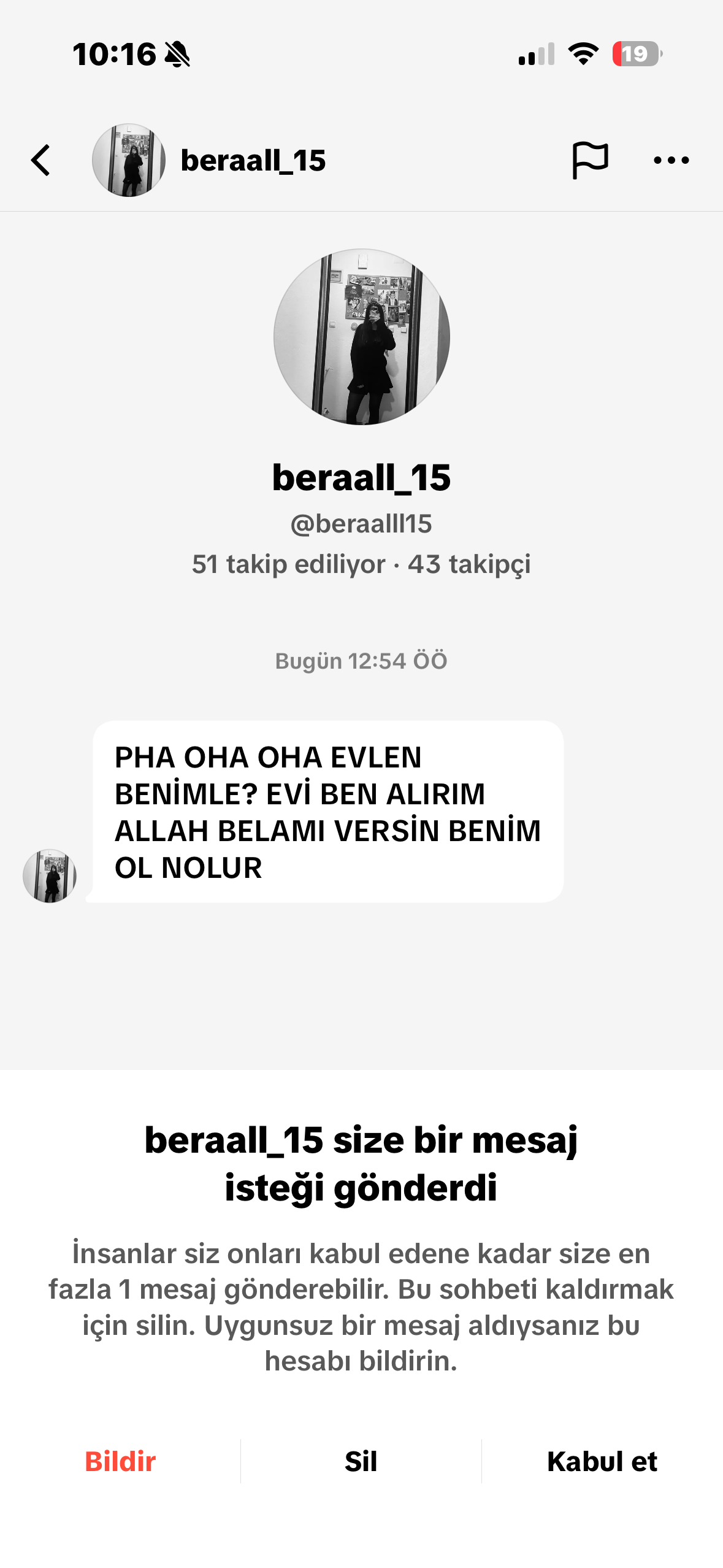Image resolution: width=723 pixels, height=1568 pixels.
Task: Open beraall_15 profile from the header avatar
Action: pyautogui.click(x=129, y=161)
